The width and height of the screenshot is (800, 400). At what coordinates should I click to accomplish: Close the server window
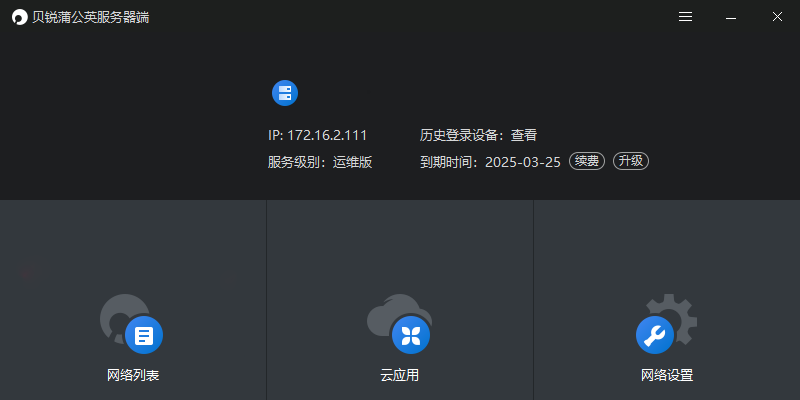tap(777, 17)
